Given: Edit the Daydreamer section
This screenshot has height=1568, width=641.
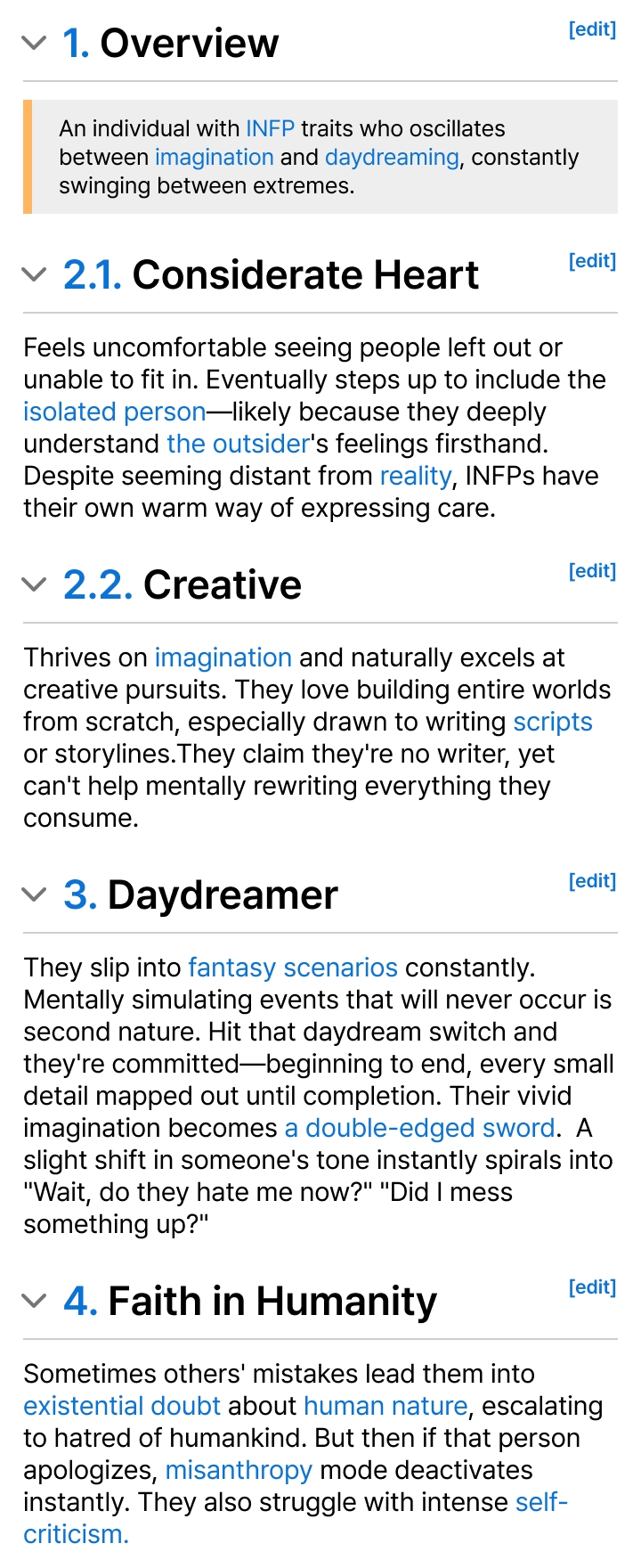Looking at the screenshot, I should tap(592, 881).
